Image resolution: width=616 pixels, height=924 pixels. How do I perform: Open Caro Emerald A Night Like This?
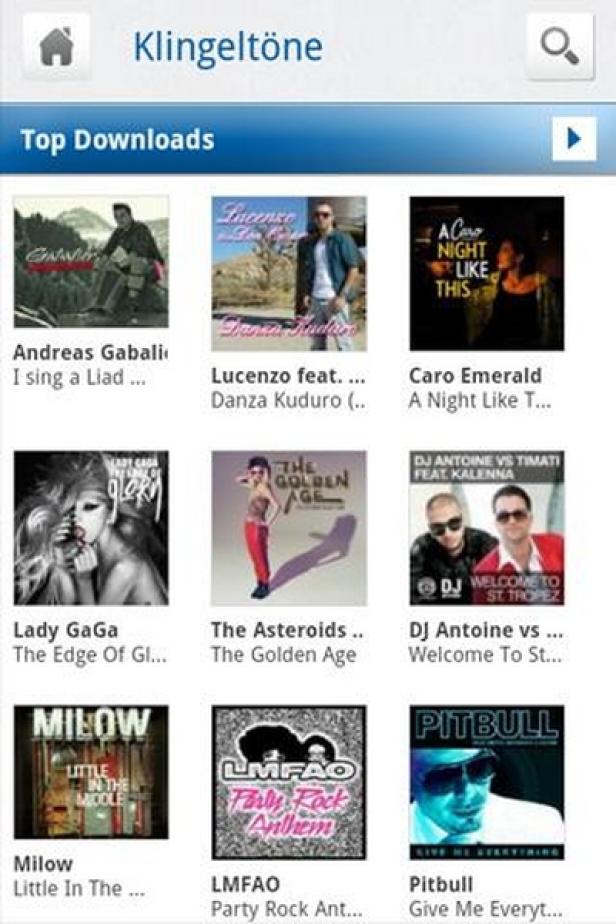(487, 273)
